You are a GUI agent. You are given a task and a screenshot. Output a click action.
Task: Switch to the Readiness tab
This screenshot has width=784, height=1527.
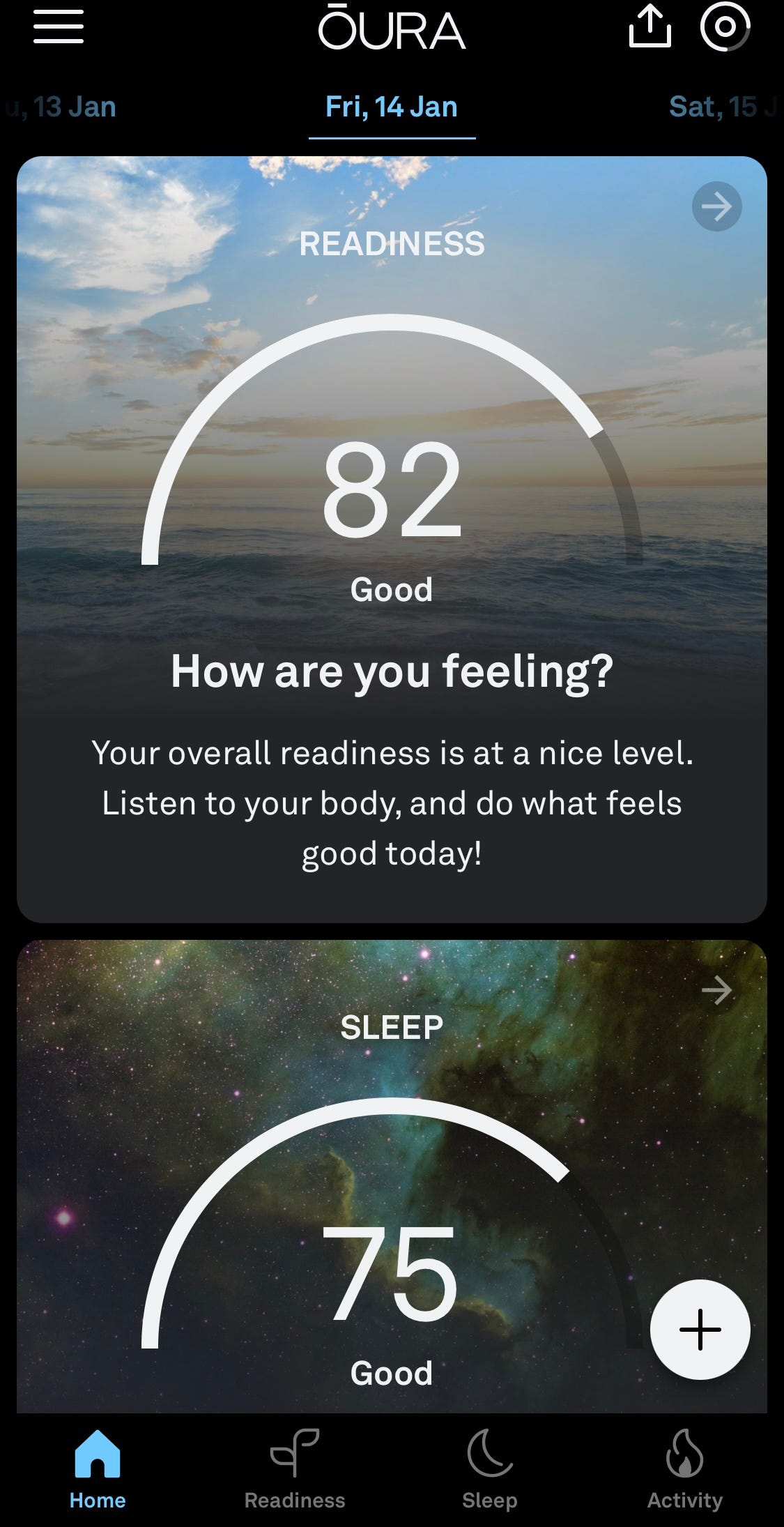click(x=294, y=1464)
